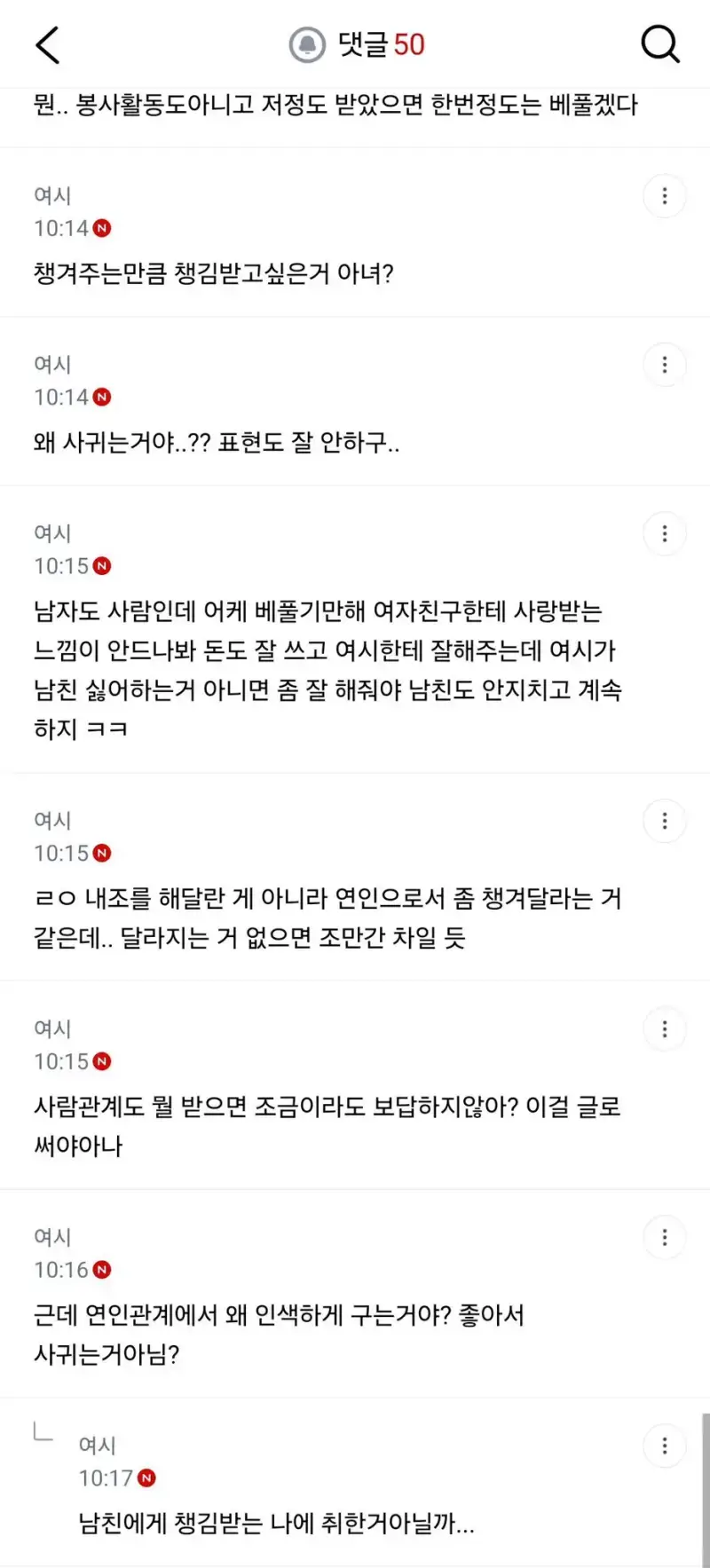Open options for comment starting '남자도 사람인데'
This screenshot has height=1568, width=710.
coord(665,533)
